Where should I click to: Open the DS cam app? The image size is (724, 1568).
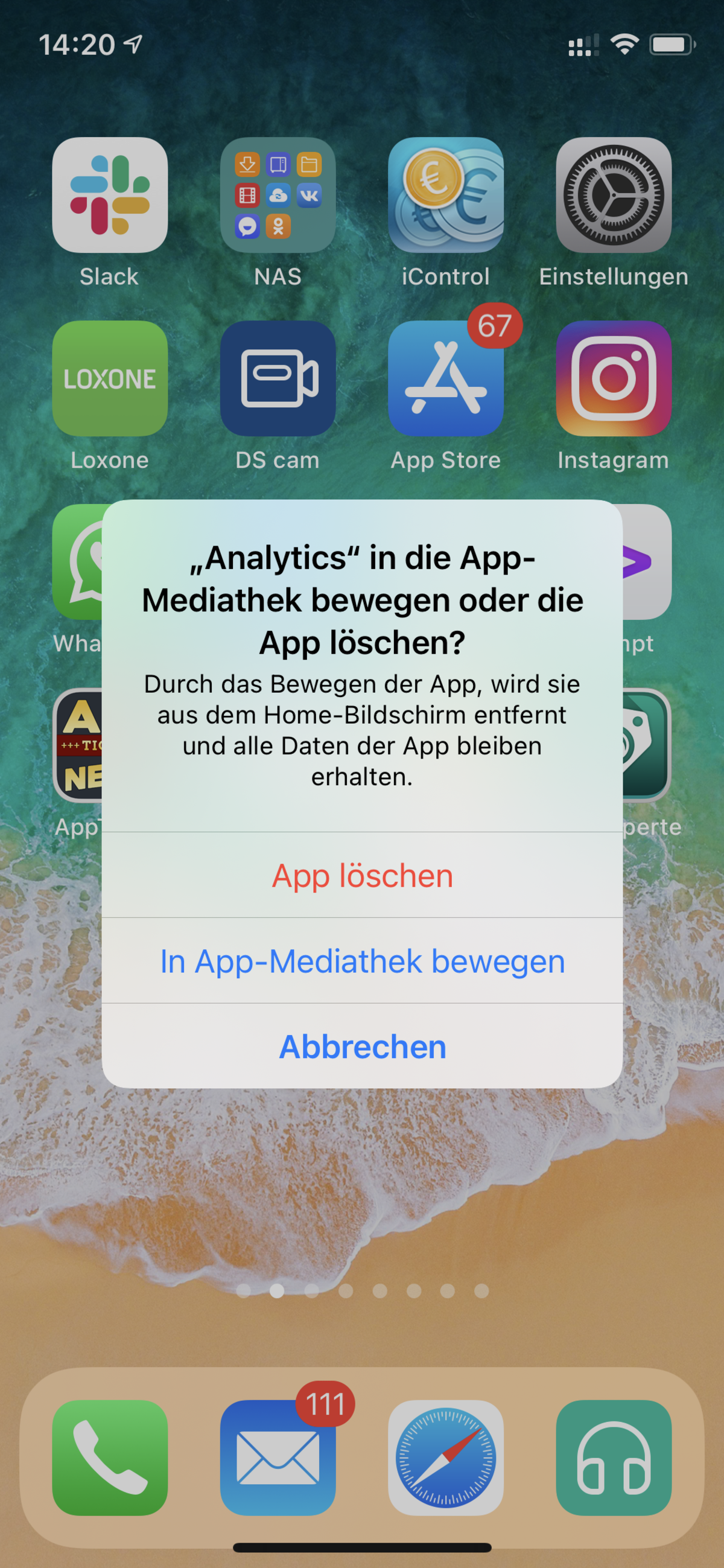[278, 378]
